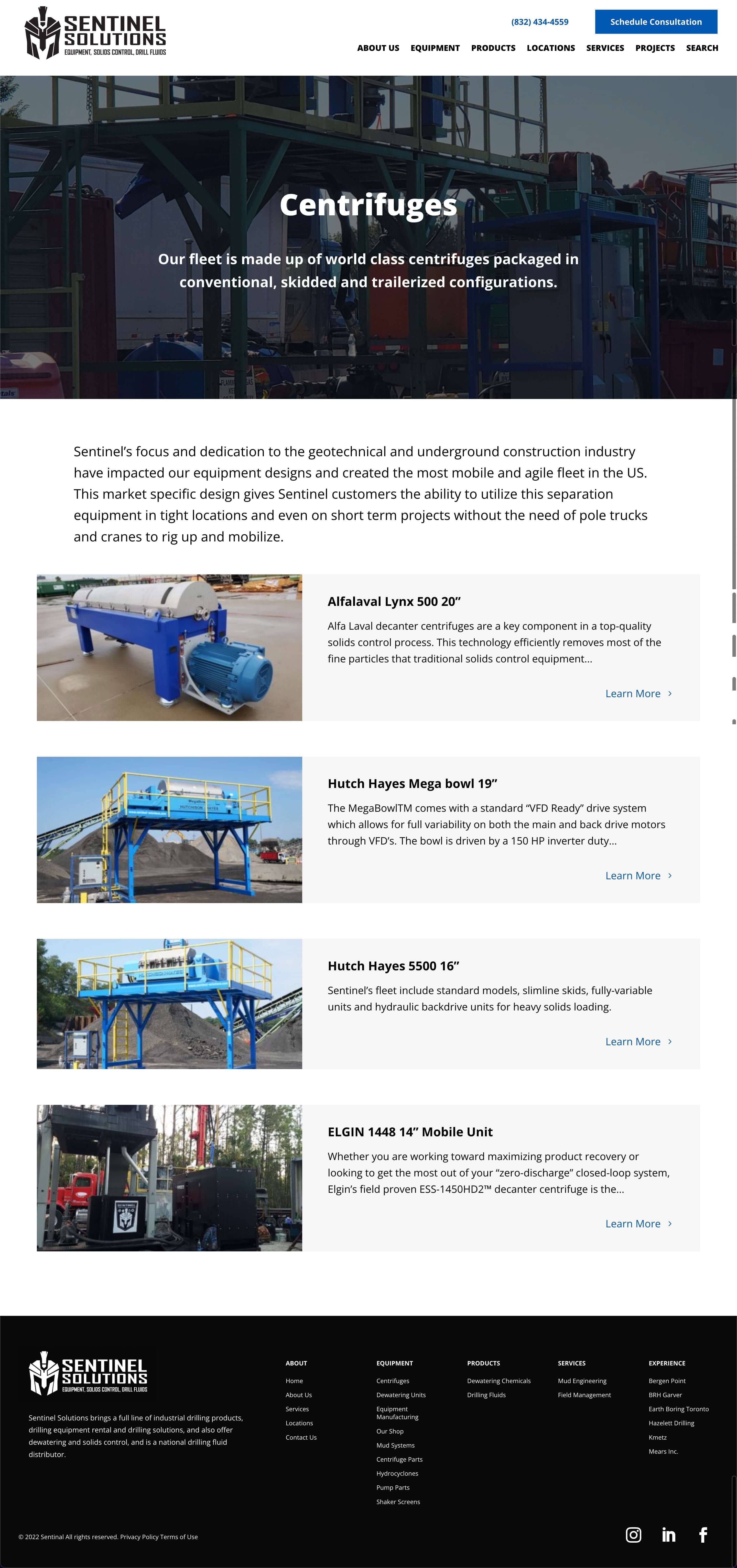Open Mud Engineering under Services

pos(582,1381)
